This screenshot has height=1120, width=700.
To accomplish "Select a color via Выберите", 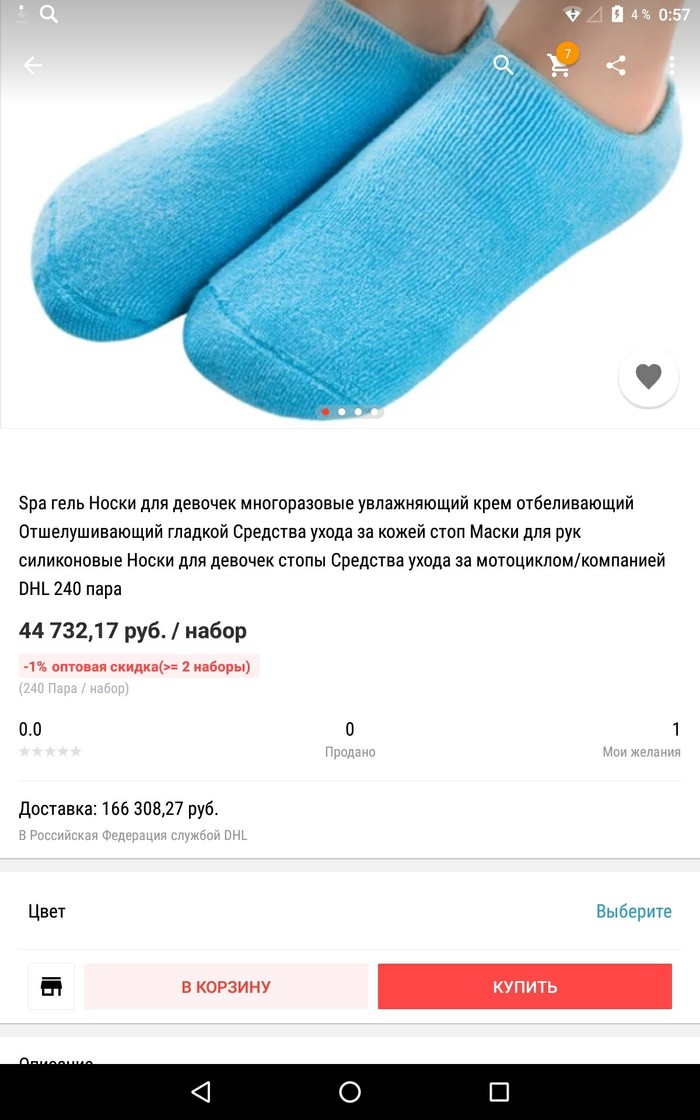I will [633, 911].
